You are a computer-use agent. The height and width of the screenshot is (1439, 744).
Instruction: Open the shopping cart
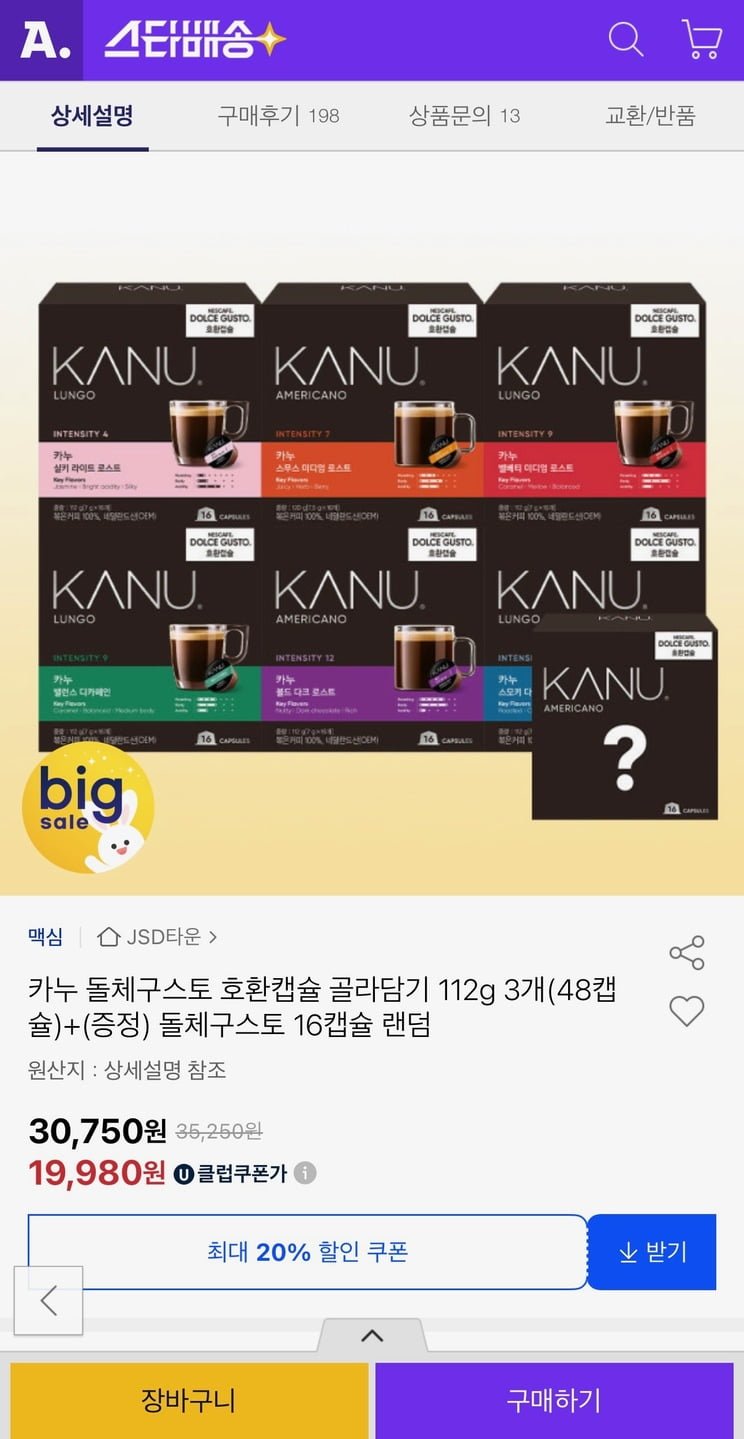(x=702, y=40)
